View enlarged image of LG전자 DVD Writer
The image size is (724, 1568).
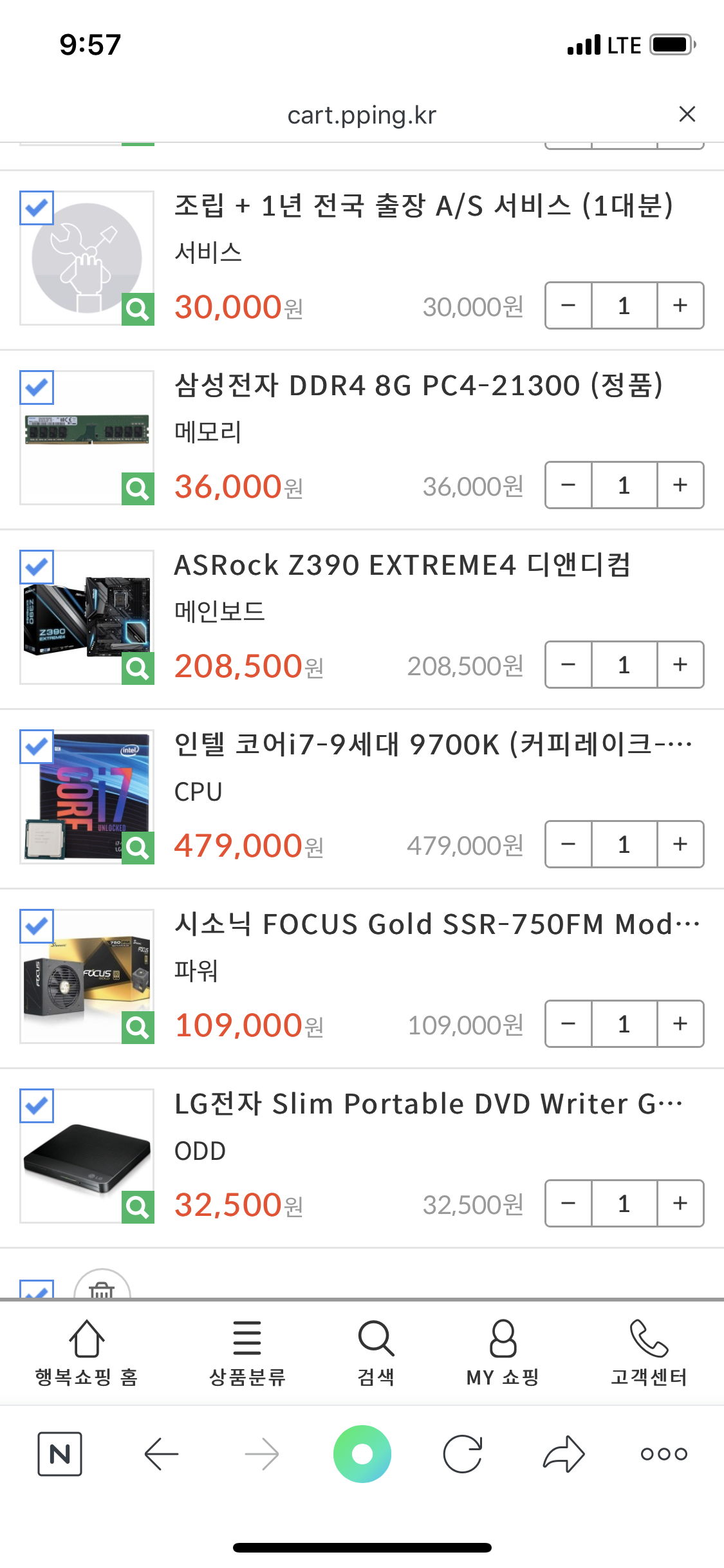click(x=138, y=1207)
